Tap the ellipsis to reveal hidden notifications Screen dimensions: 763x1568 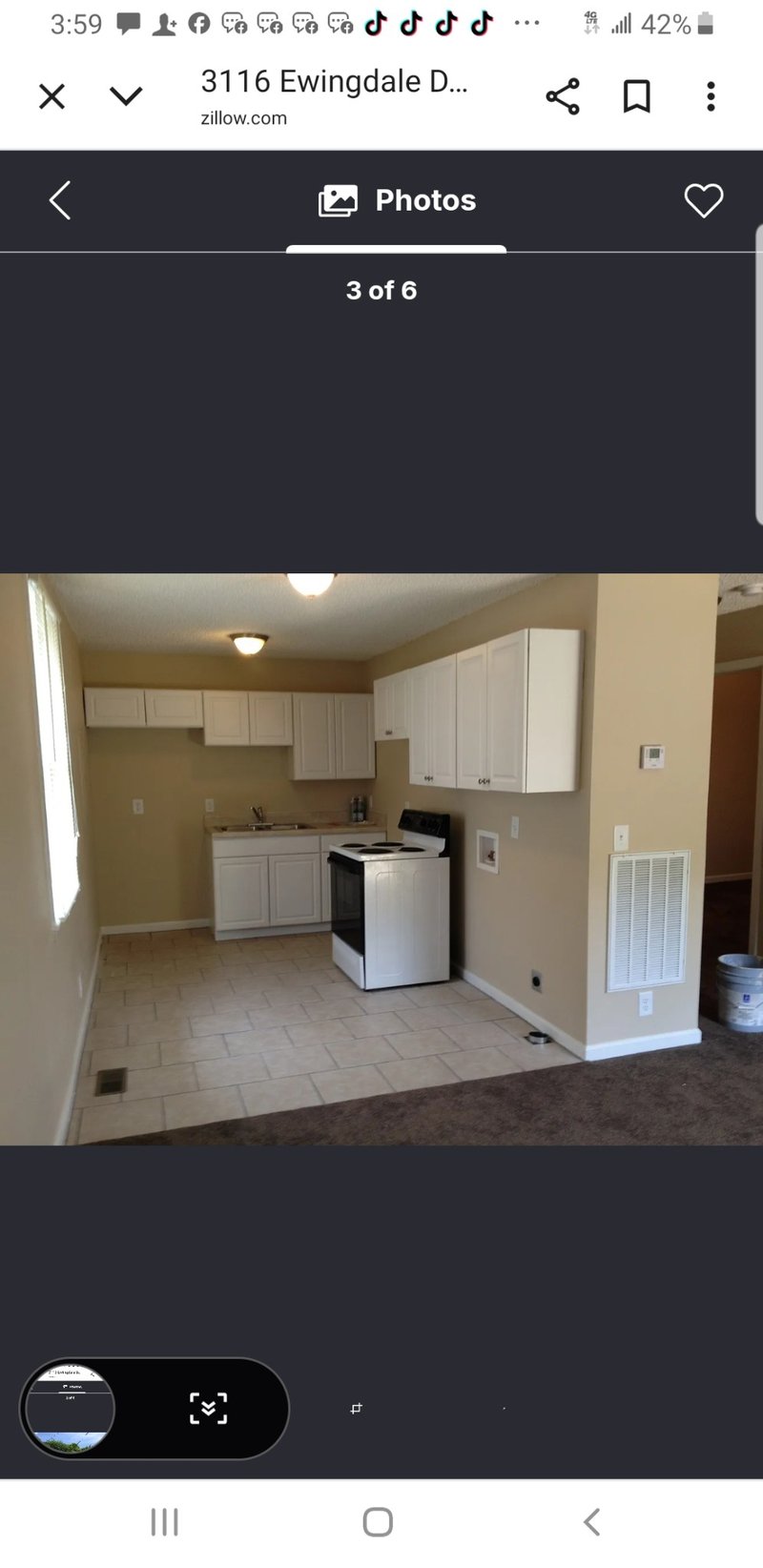[x=527, y=24]
